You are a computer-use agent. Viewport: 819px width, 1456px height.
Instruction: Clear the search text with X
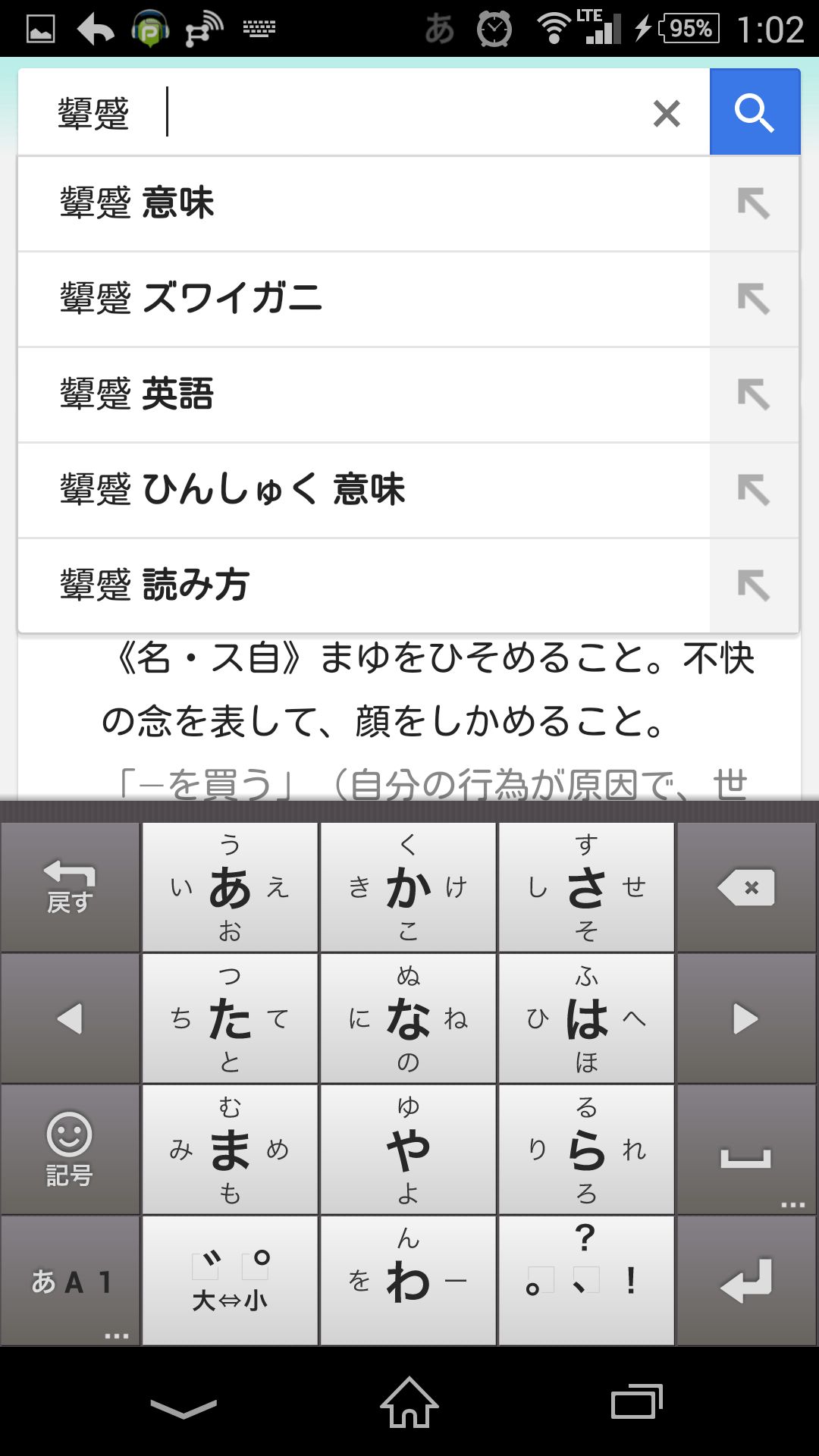667,114
